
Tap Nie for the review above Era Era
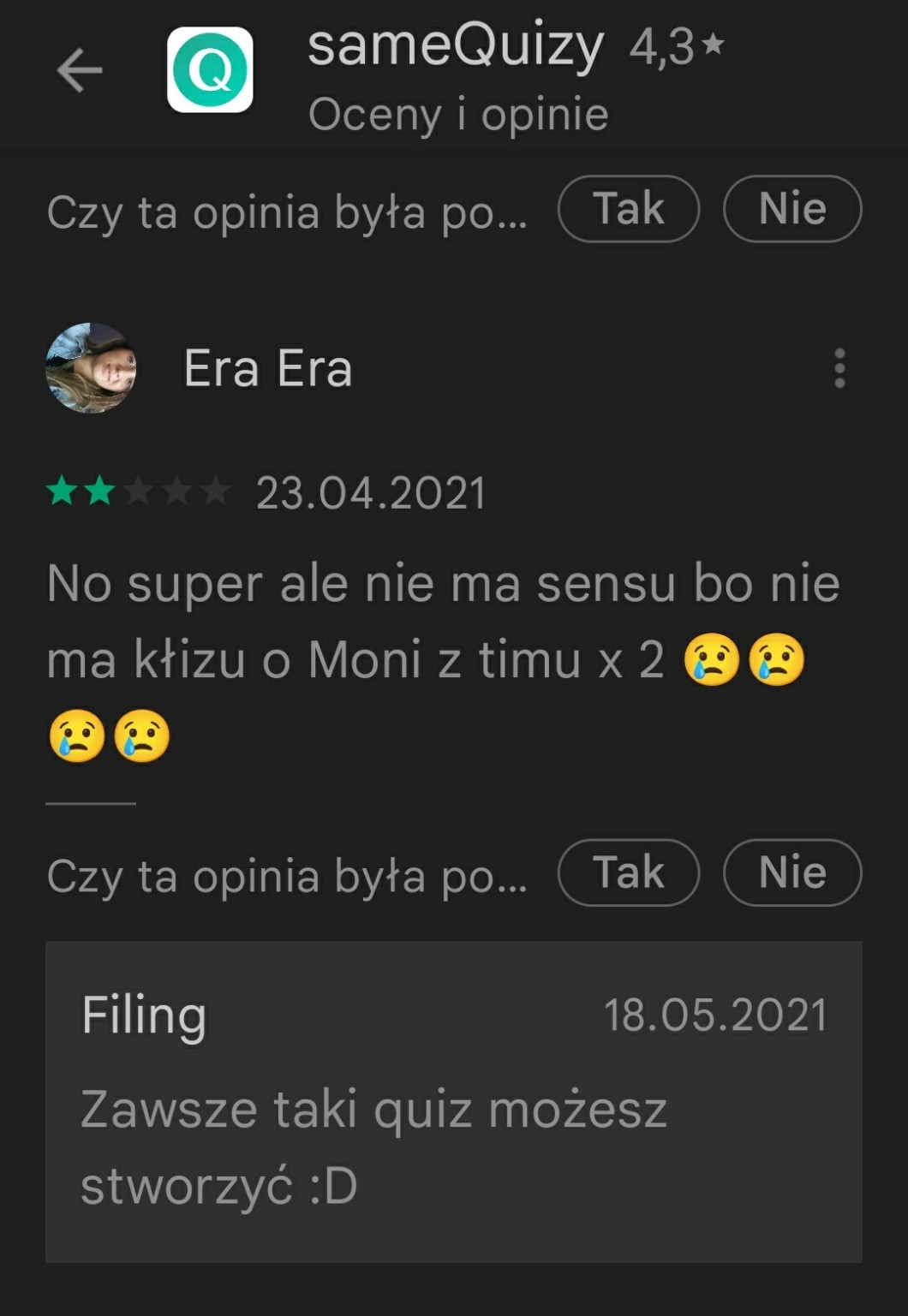click(792, 209)
